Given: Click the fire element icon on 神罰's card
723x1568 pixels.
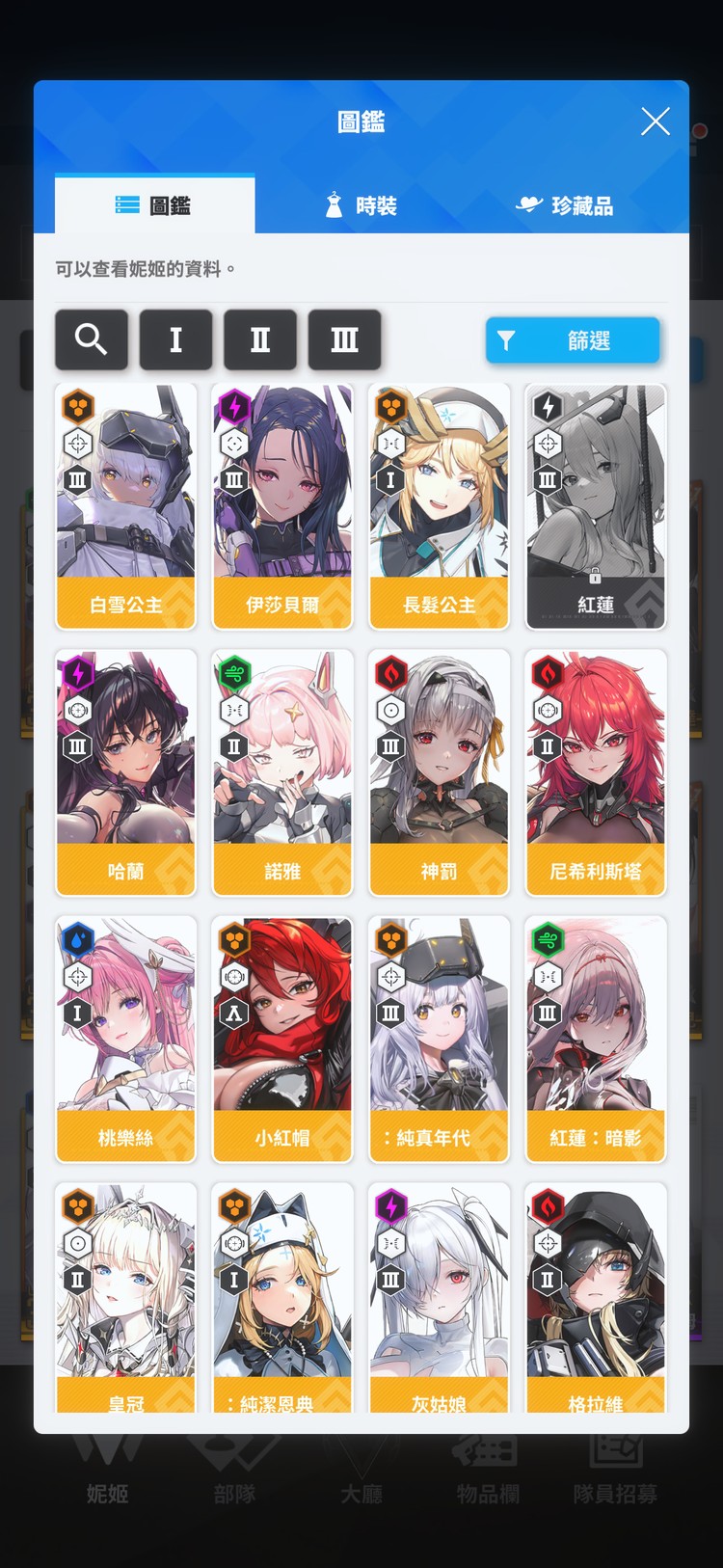Looking at the screenshot, I should pos(390,673).
